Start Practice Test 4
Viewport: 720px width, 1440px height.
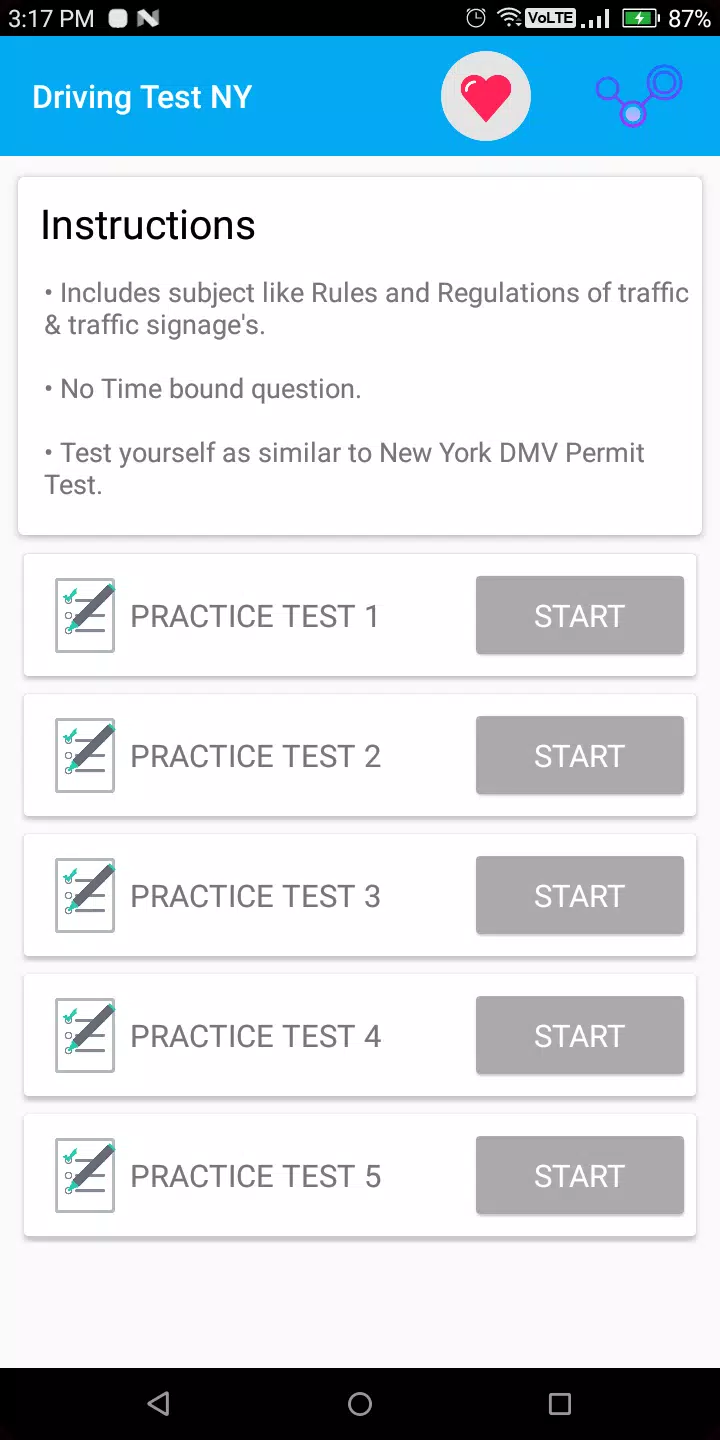(x=579, y=1035)
